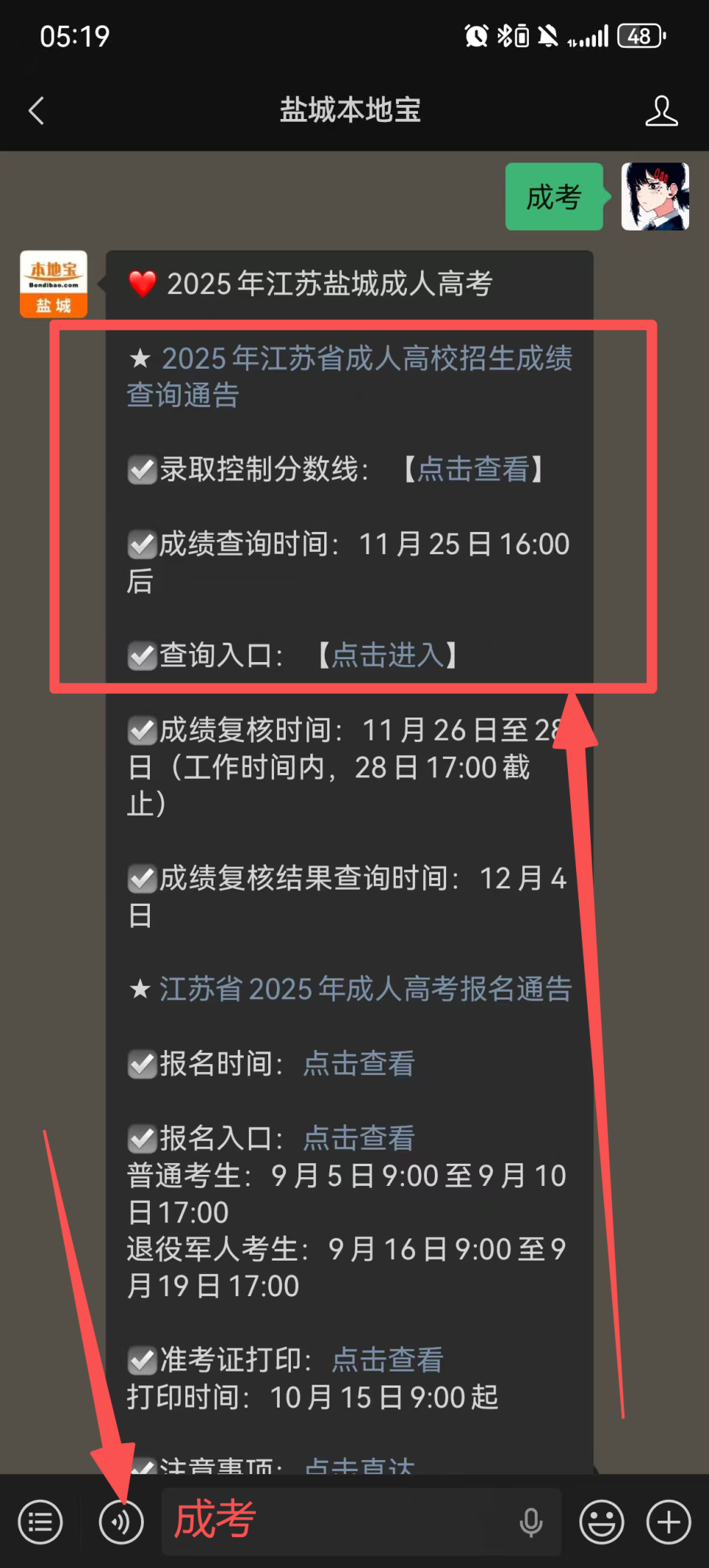Open the voice input mode icon
Screen dimensions: 709x1568
click(x=120, y=1521)
